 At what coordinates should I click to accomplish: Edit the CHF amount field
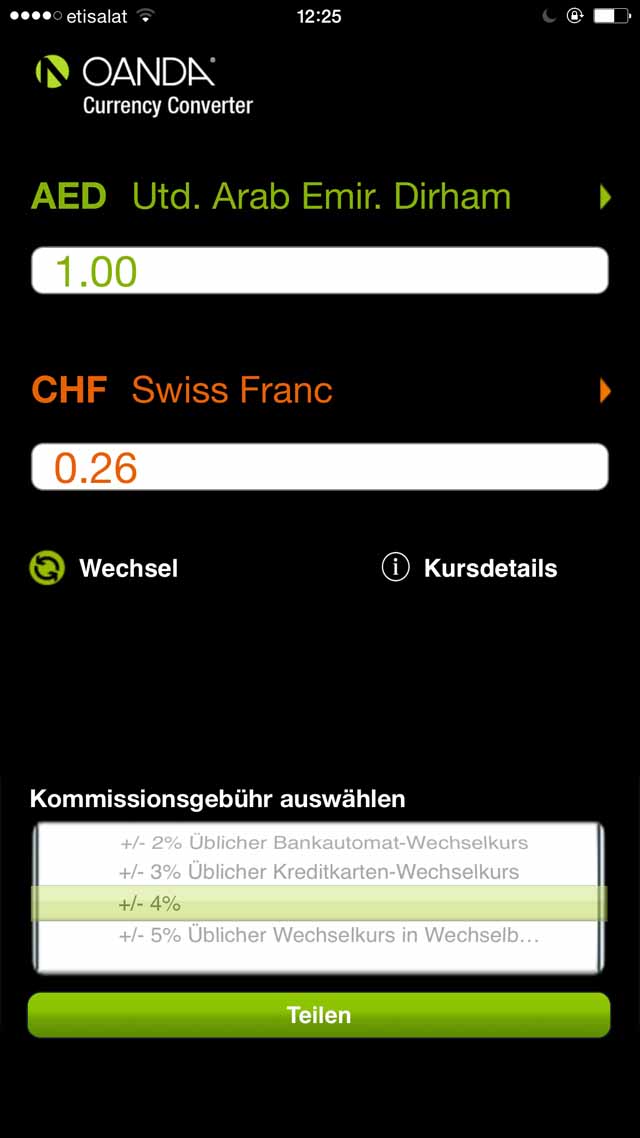coord(319,467)
